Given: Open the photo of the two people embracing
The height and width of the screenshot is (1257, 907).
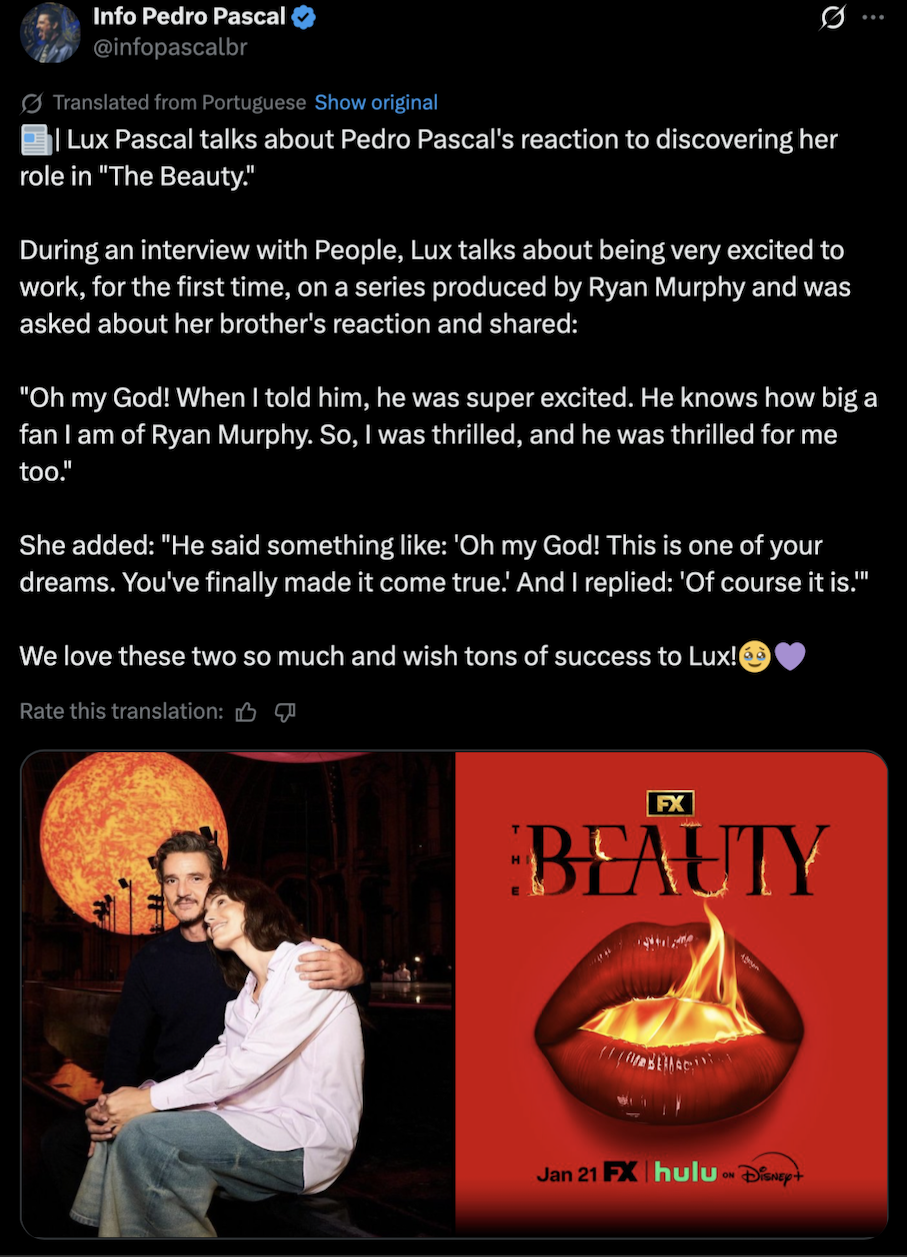Looking at the screenshot, I should (238, 994).
